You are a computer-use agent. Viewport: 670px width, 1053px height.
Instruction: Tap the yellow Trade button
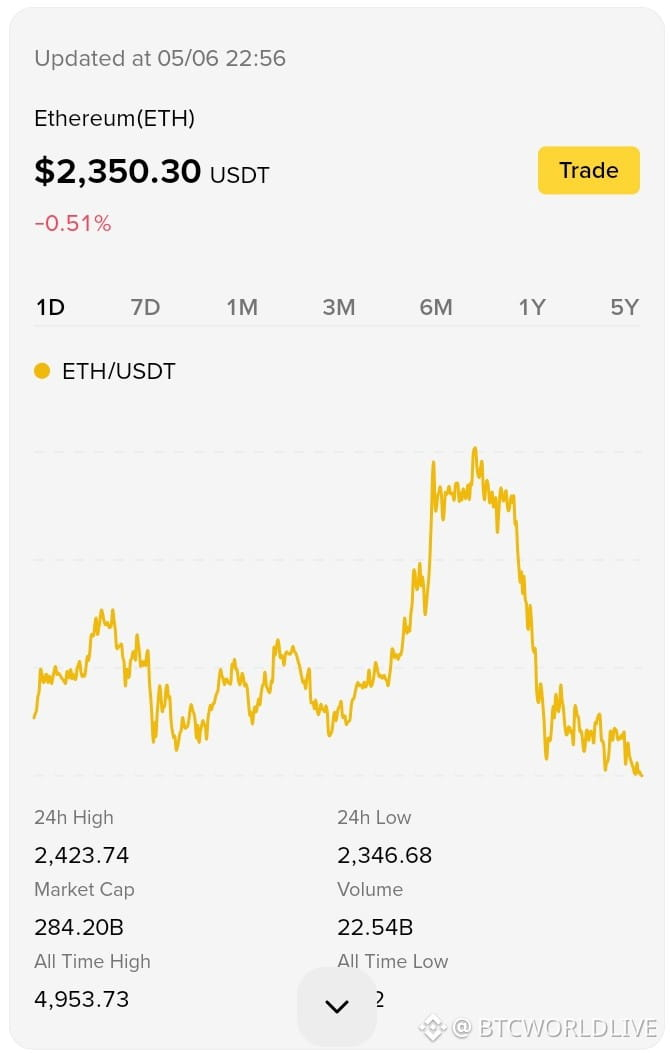pos(588,170)
